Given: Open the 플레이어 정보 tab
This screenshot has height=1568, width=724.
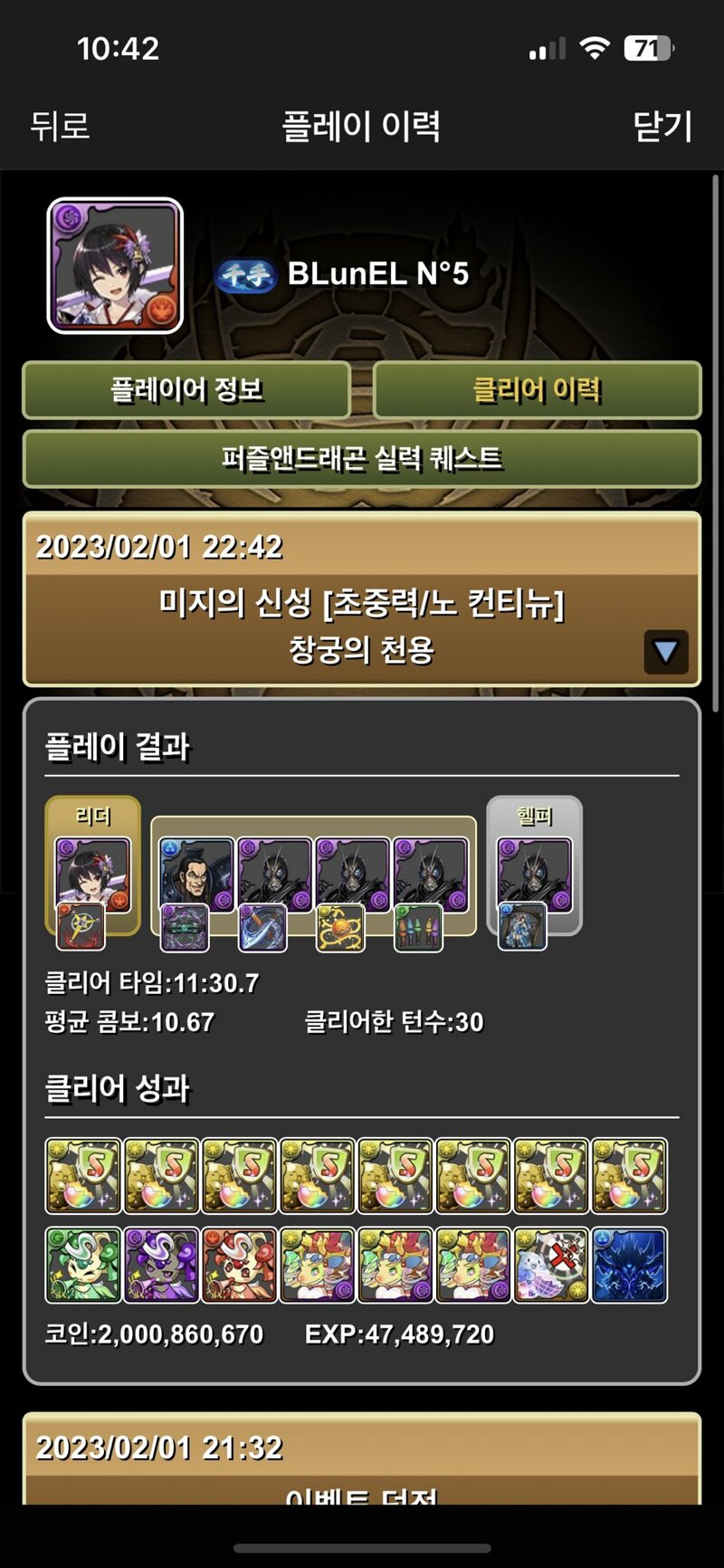Looking at the screenshot, I should click(186, 390).
